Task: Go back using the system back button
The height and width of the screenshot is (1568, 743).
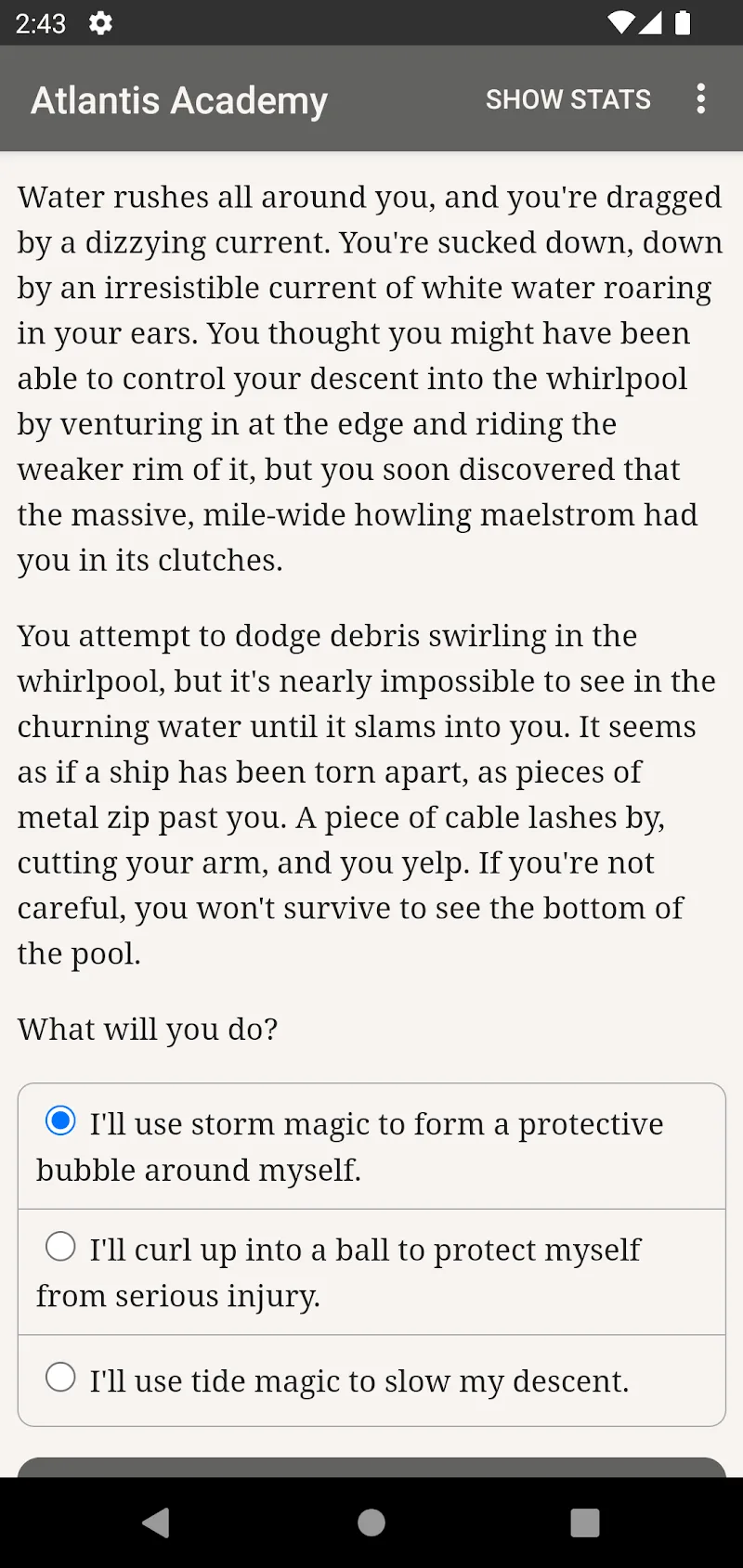Action: pos(156,1523)
